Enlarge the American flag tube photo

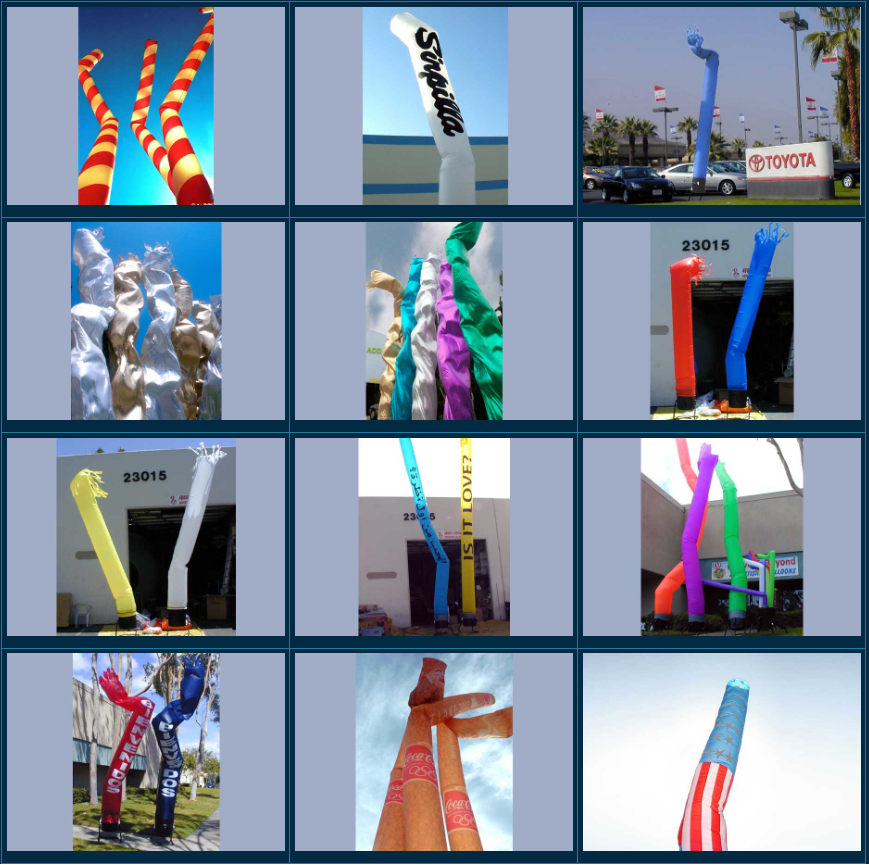[721, 752]
